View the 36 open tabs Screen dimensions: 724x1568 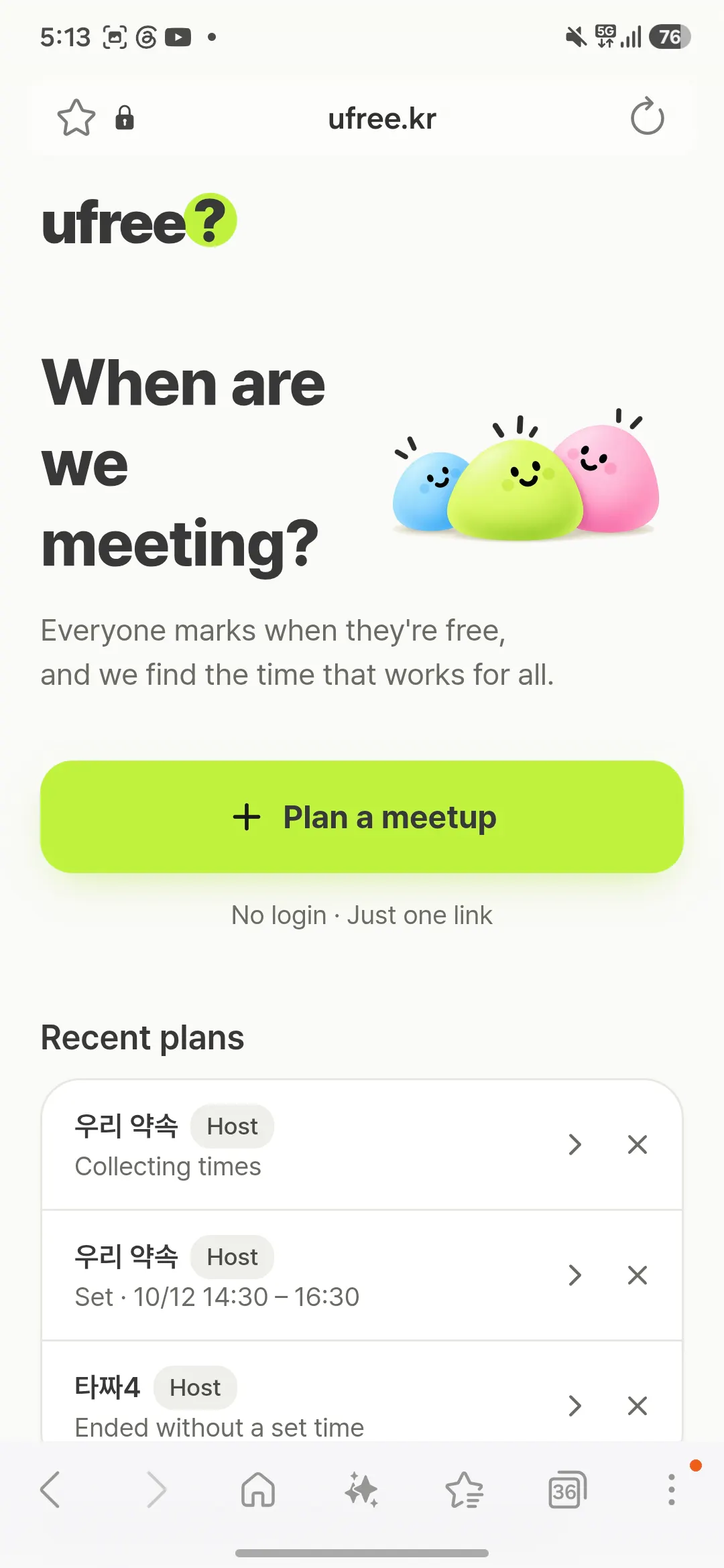click(x=567, y=1490)
